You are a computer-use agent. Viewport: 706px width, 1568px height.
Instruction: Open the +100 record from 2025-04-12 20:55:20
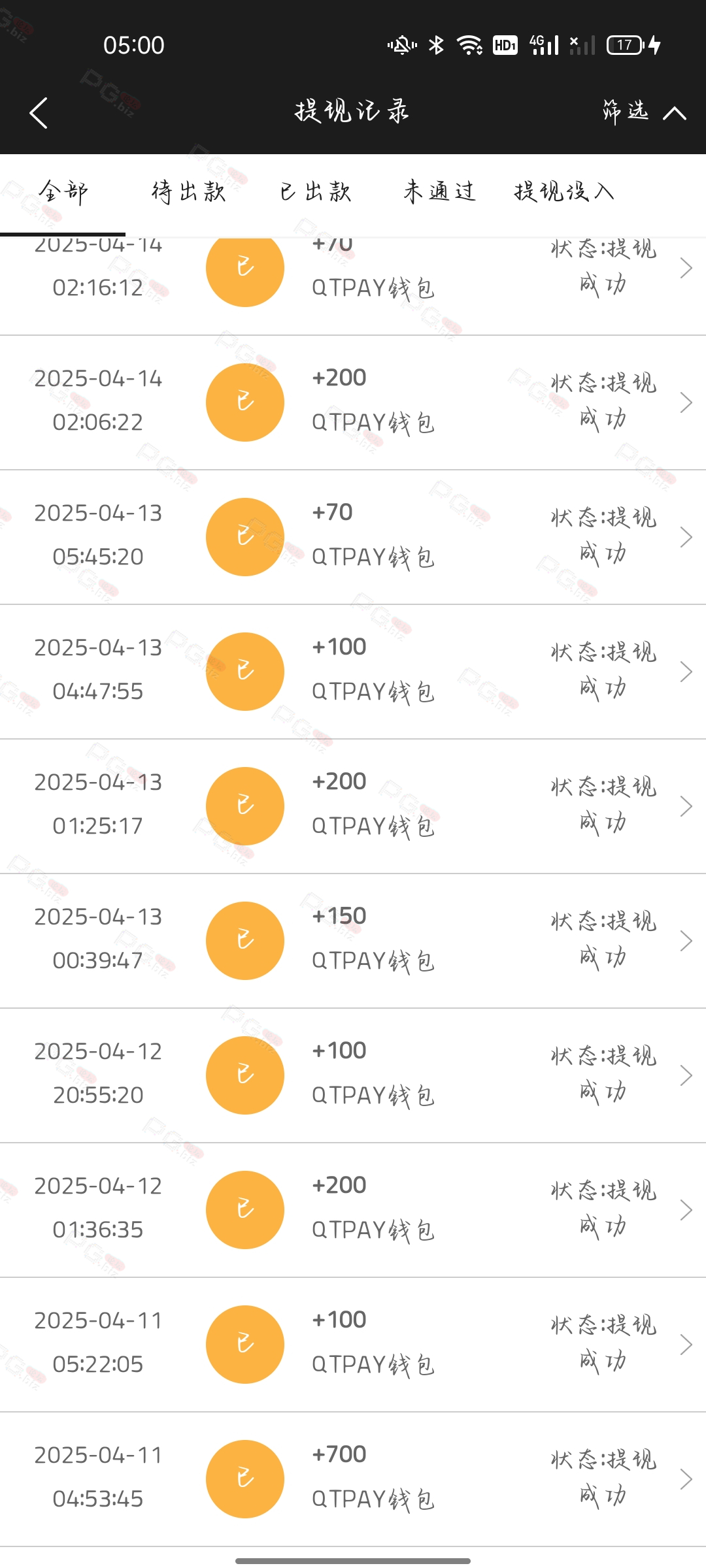[x=353, y=1075]
